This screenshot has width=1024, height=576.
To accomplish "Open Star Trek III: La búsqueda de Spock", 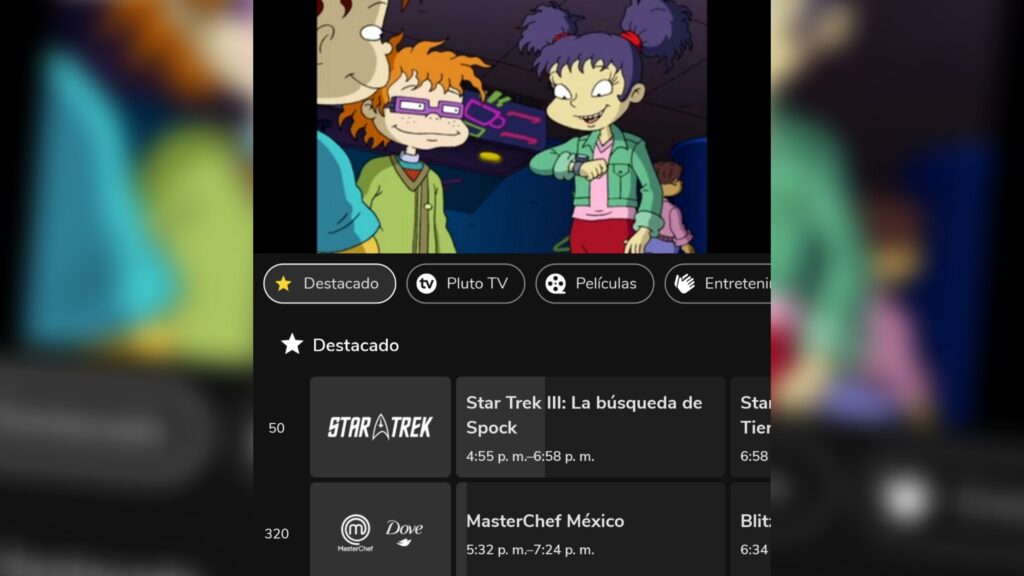I will tap(590, 427).
